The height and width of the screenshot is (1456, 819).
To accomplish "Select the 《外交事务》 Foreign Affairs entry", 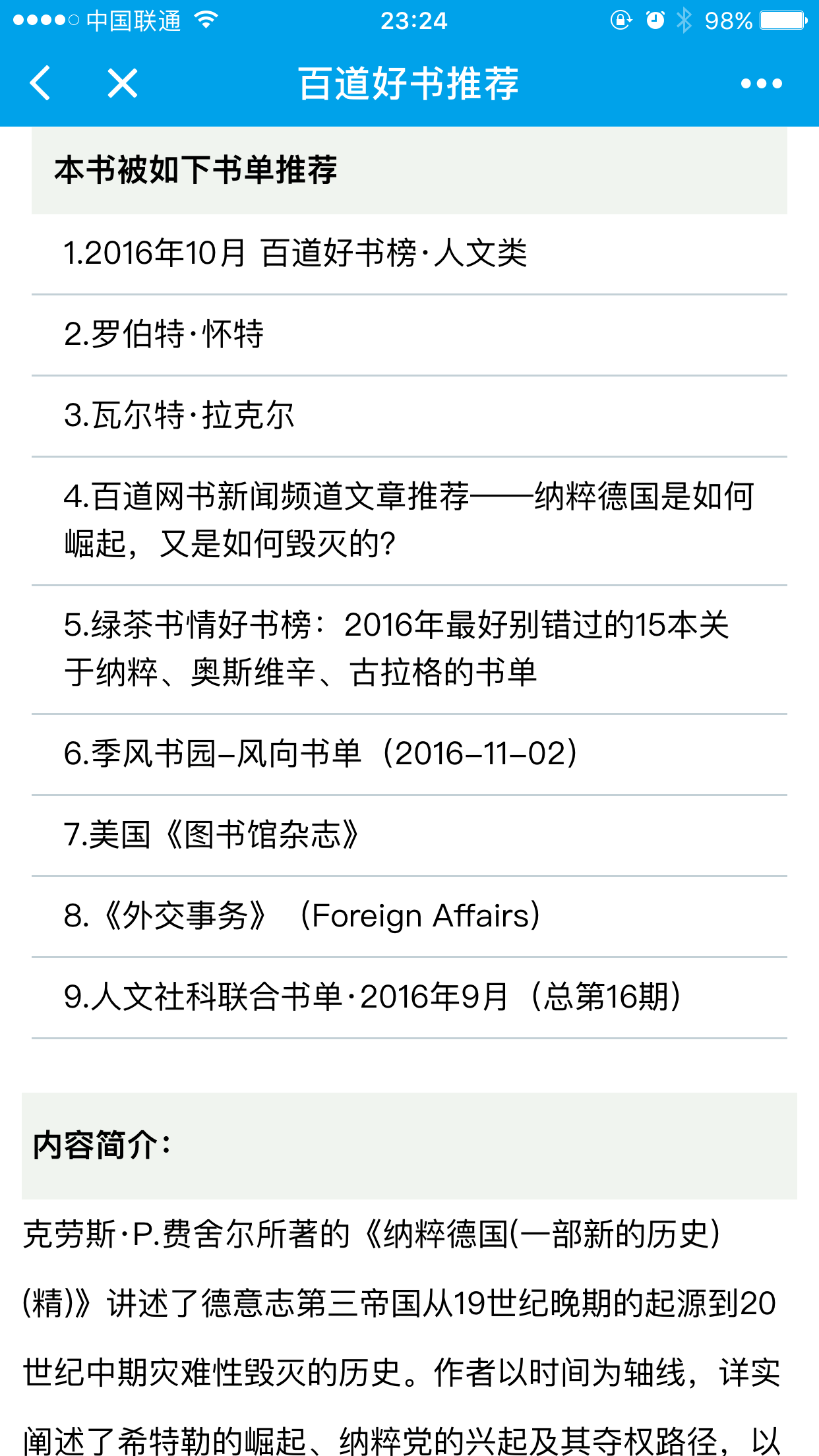I will [303, 916].
